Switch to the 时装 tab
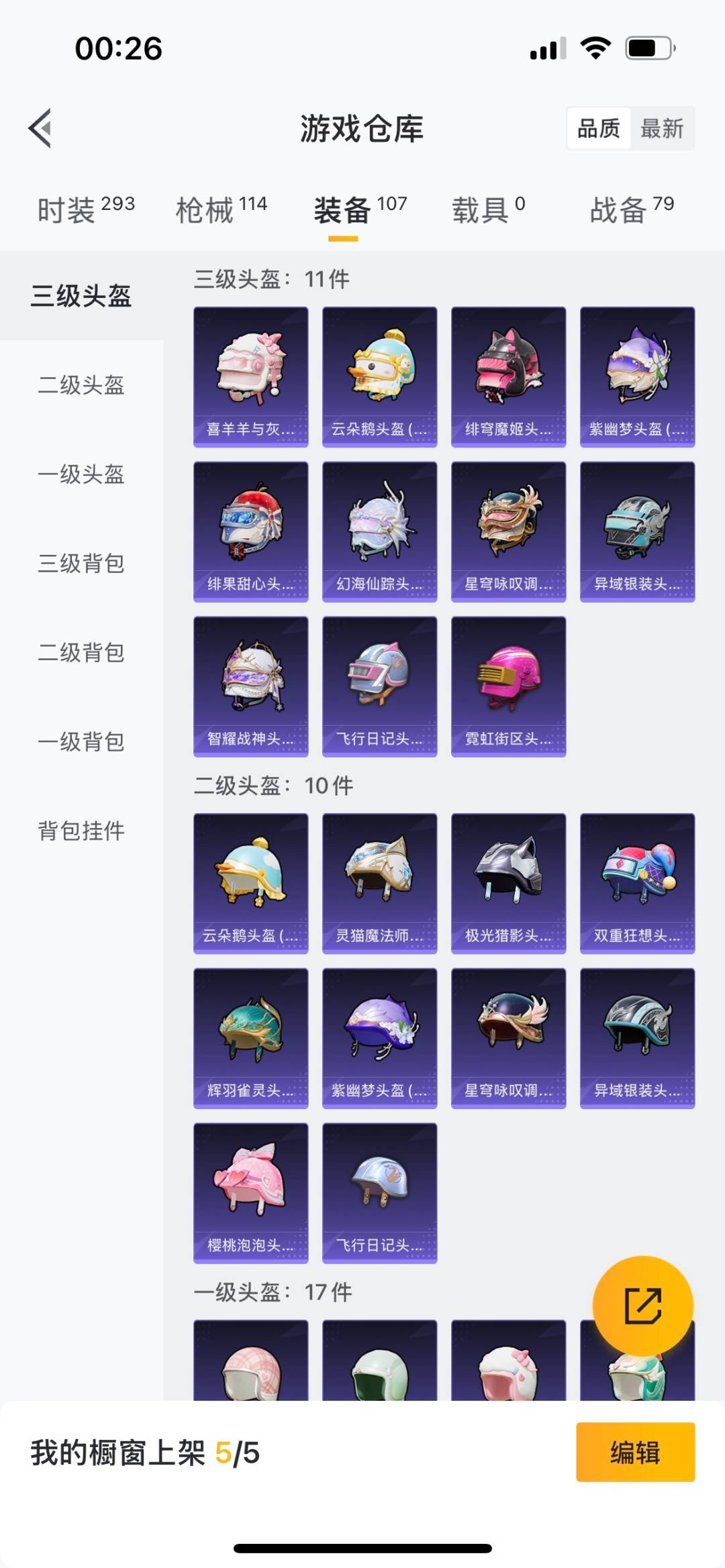 pyautogui.click(x=85, y=209)
